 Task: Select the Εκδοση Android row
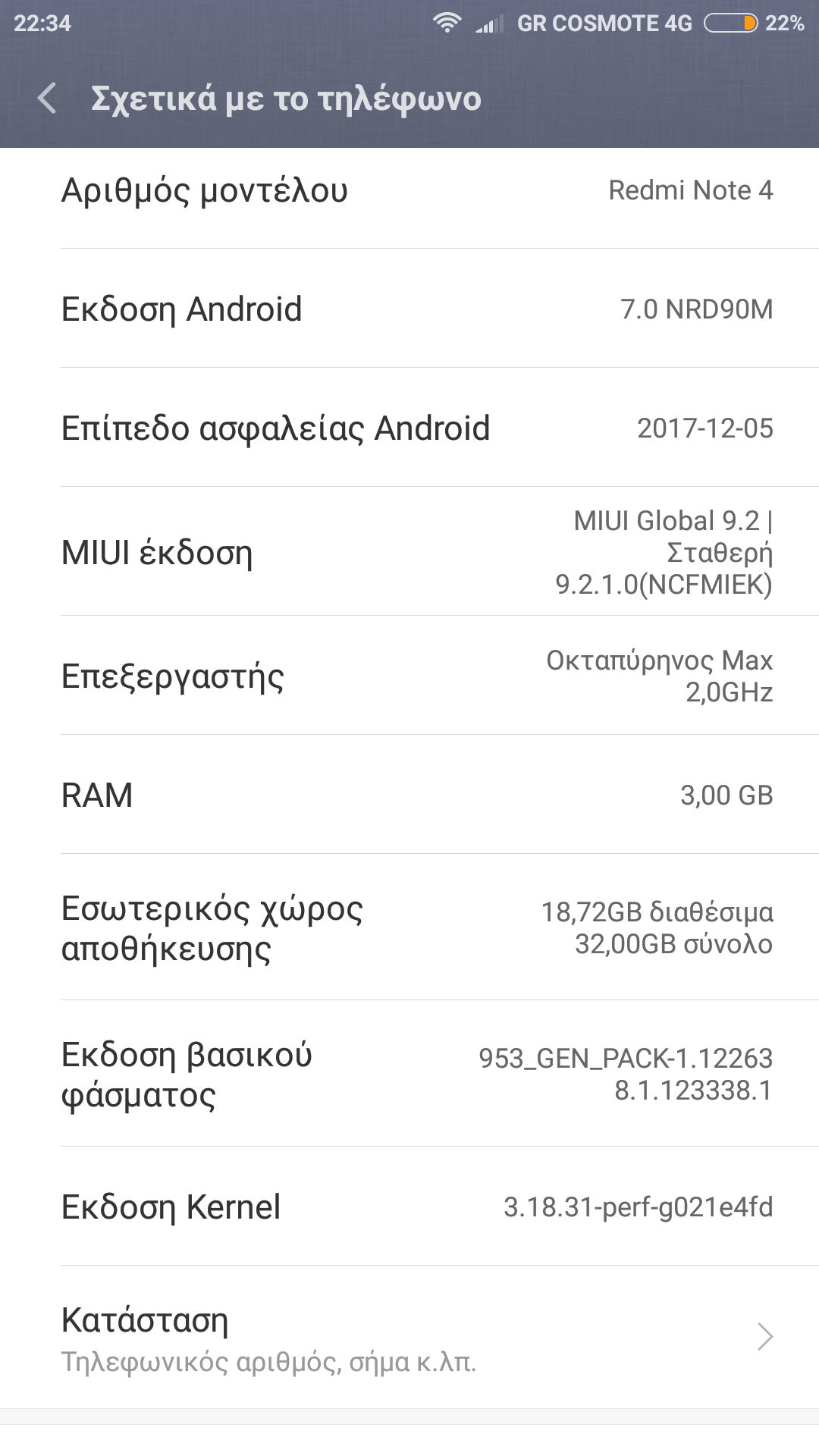click(x=409, y=309)
